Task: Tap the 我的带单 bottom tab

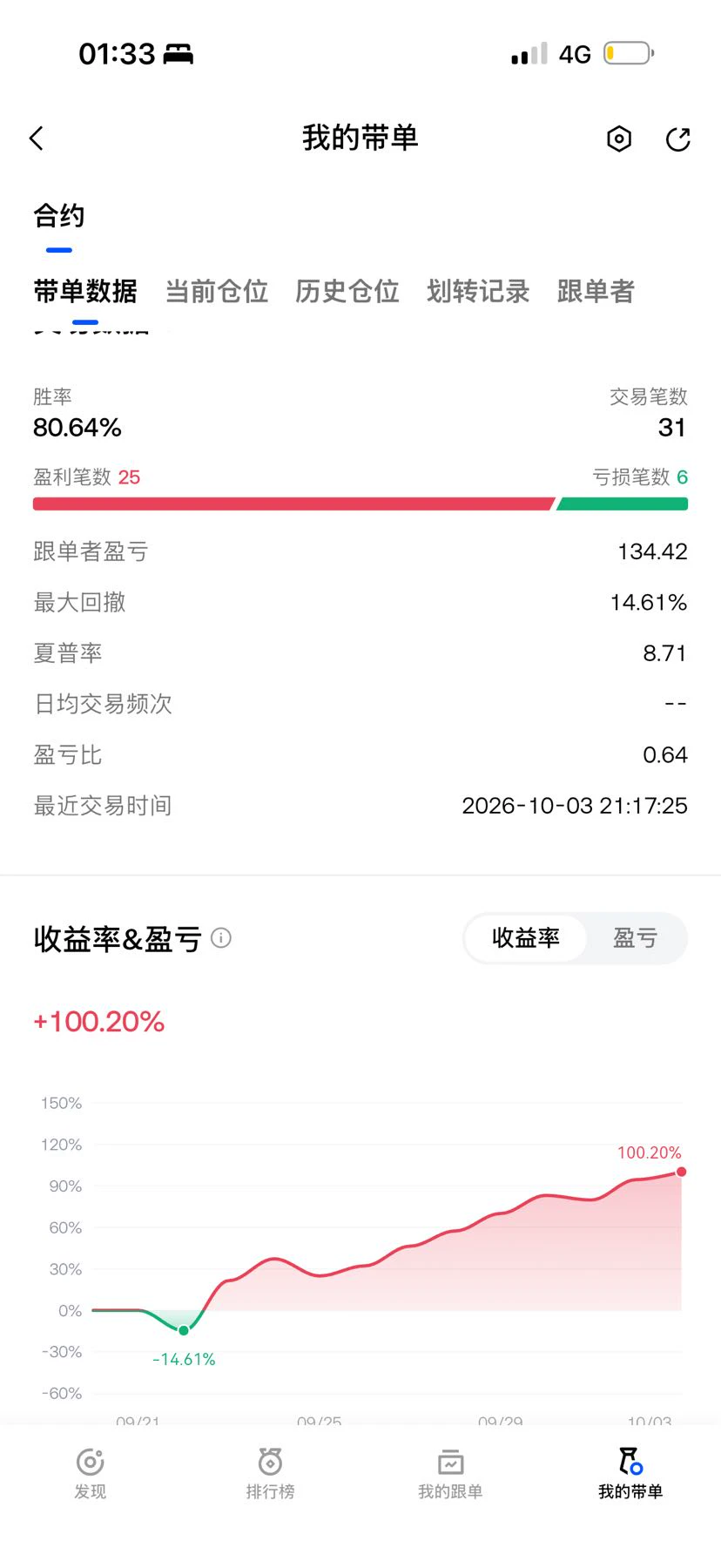Action: tap(630, 1473)
